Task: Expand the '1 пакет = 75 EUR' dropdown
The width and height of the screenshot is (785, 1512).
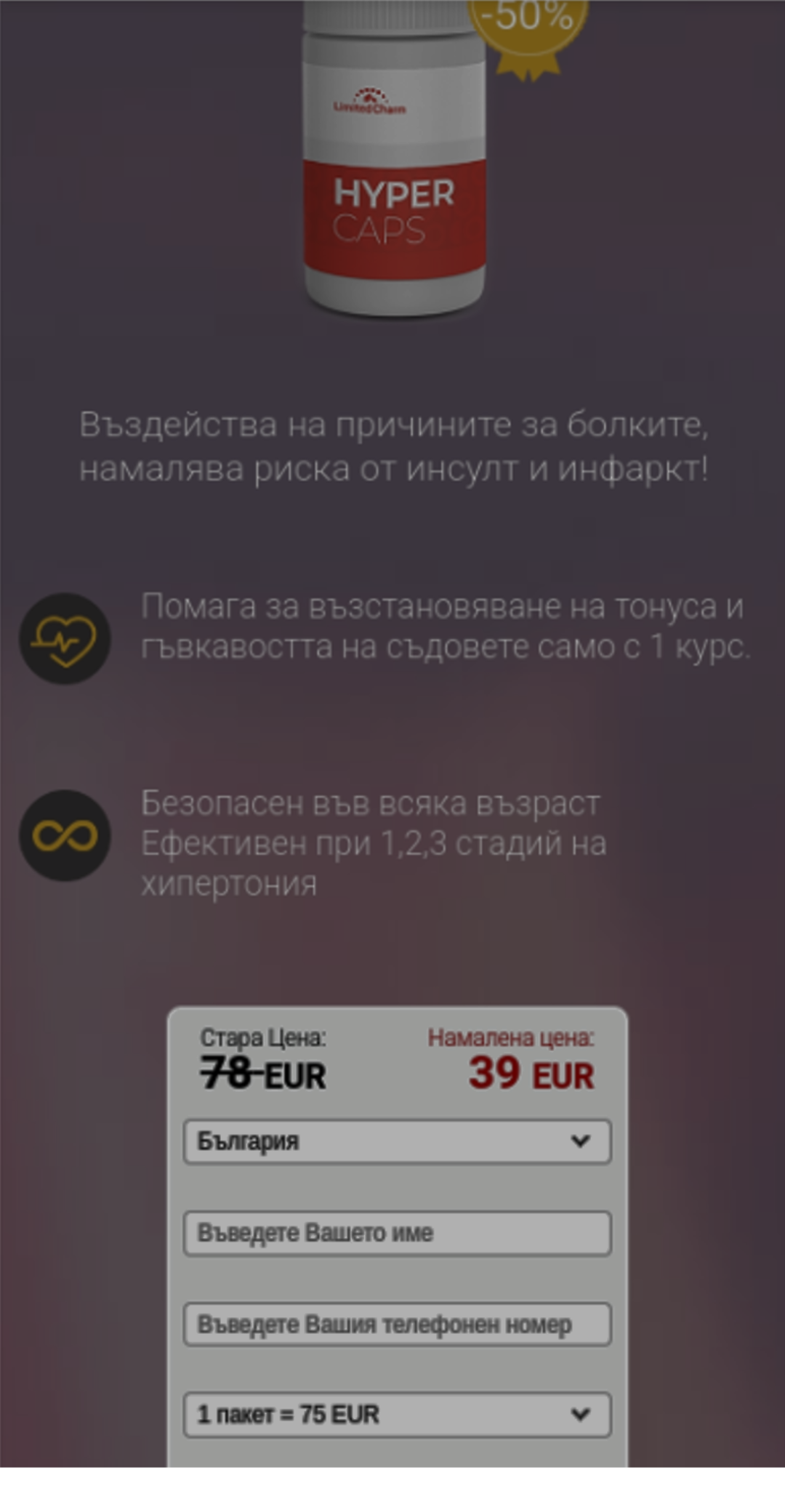Action: point(397,1415)
